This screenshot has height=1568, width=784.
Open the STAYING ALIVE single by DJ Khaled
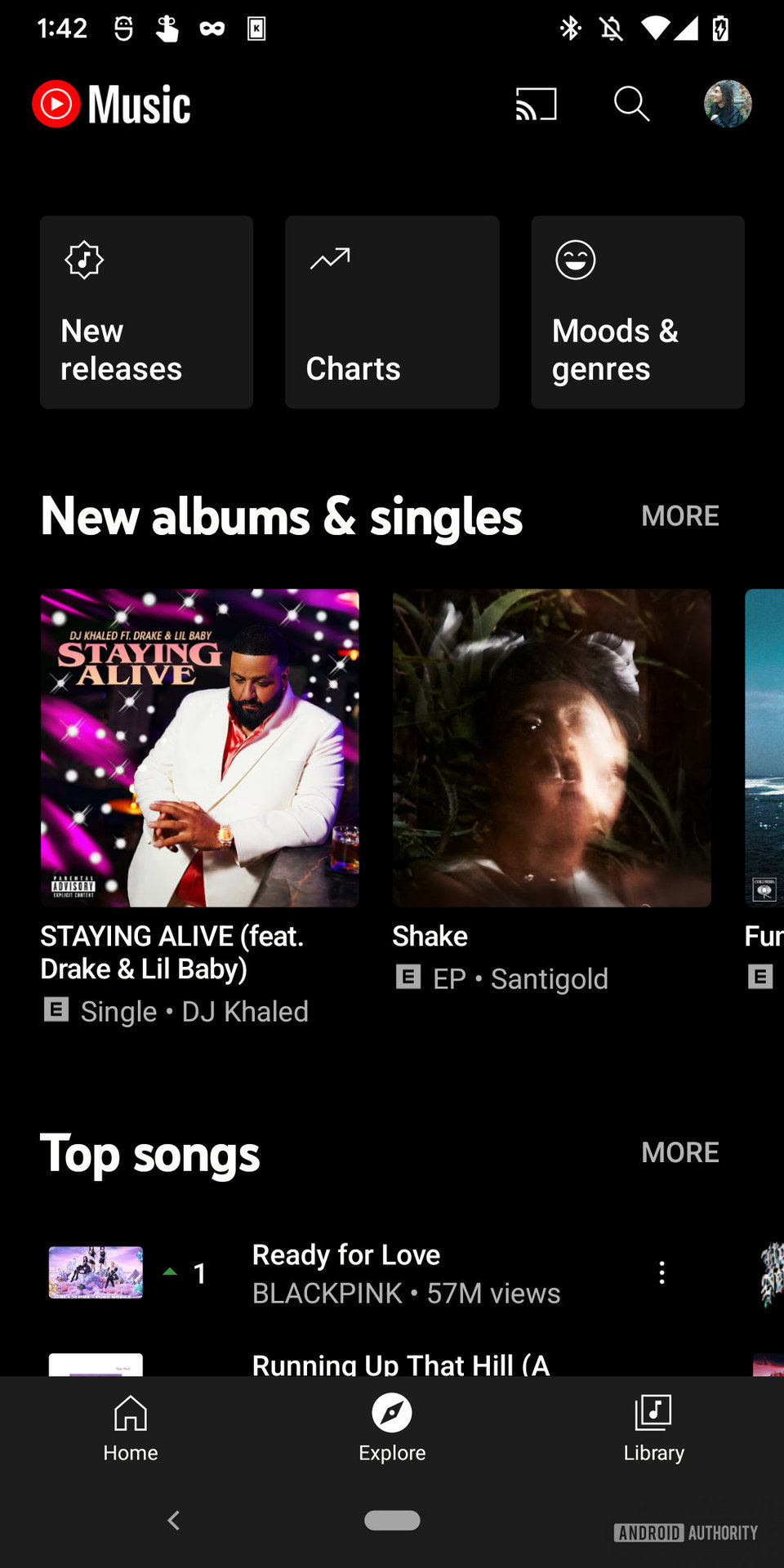point(200,747)
